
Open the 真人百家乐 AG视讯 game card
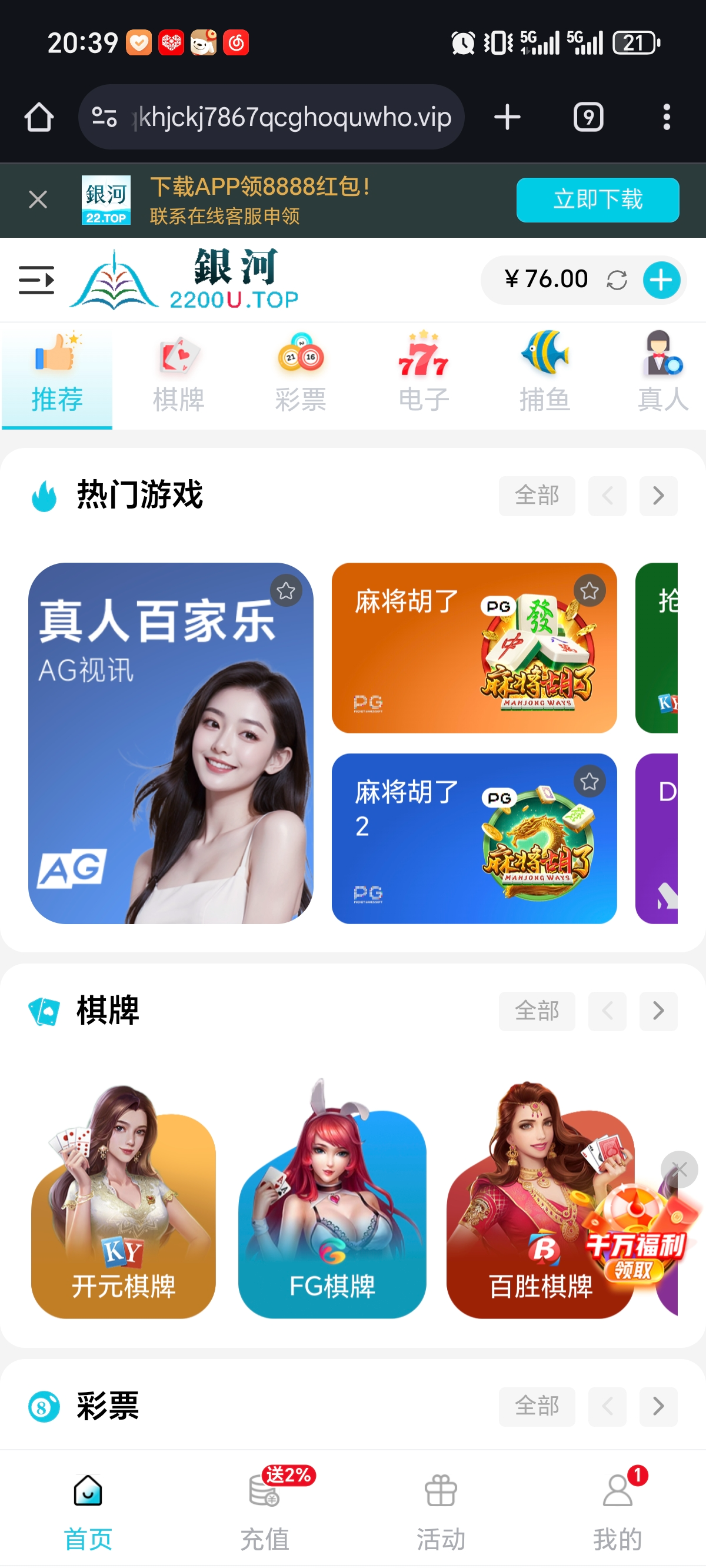(171, 743)
